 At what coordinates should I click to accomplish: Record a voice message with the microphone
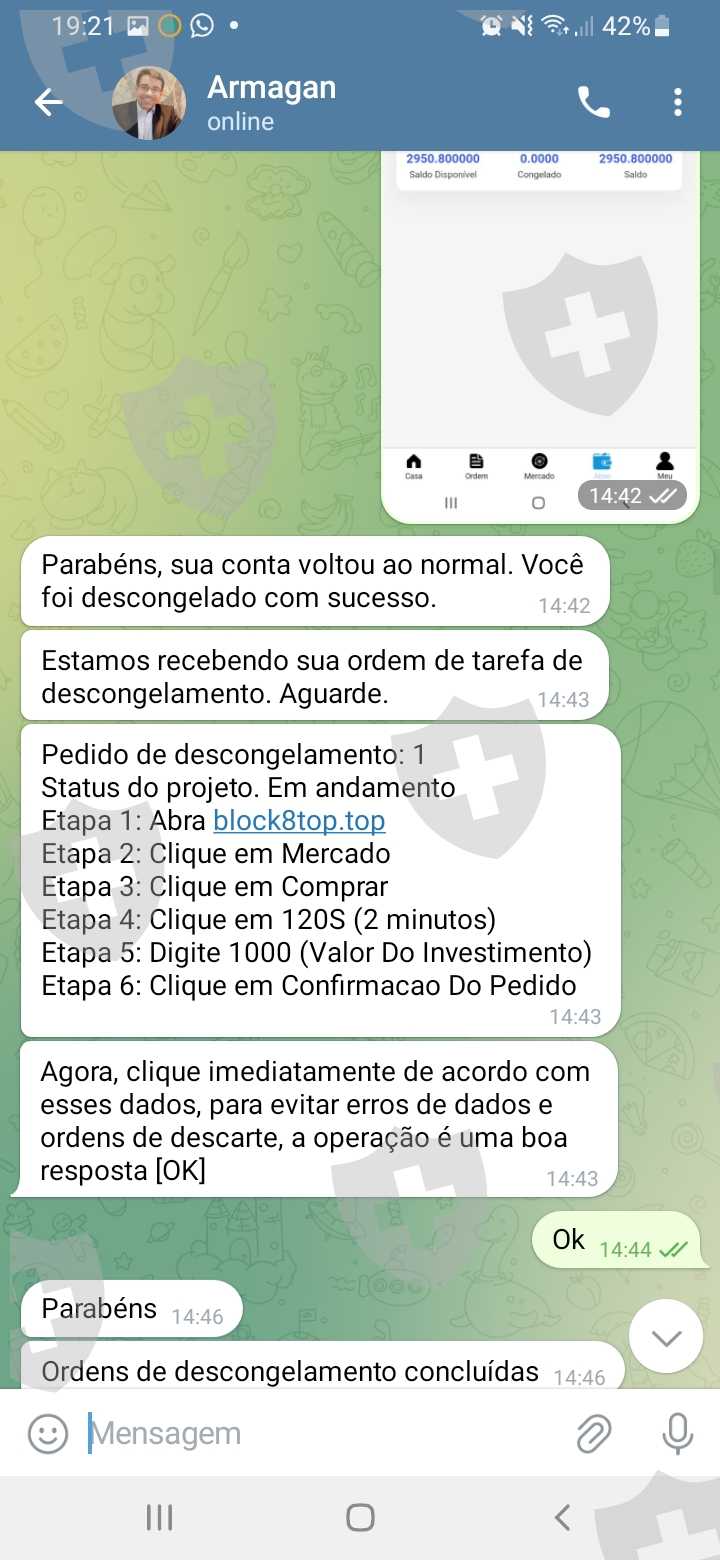pyautogui.click(x=677, y=1434)
